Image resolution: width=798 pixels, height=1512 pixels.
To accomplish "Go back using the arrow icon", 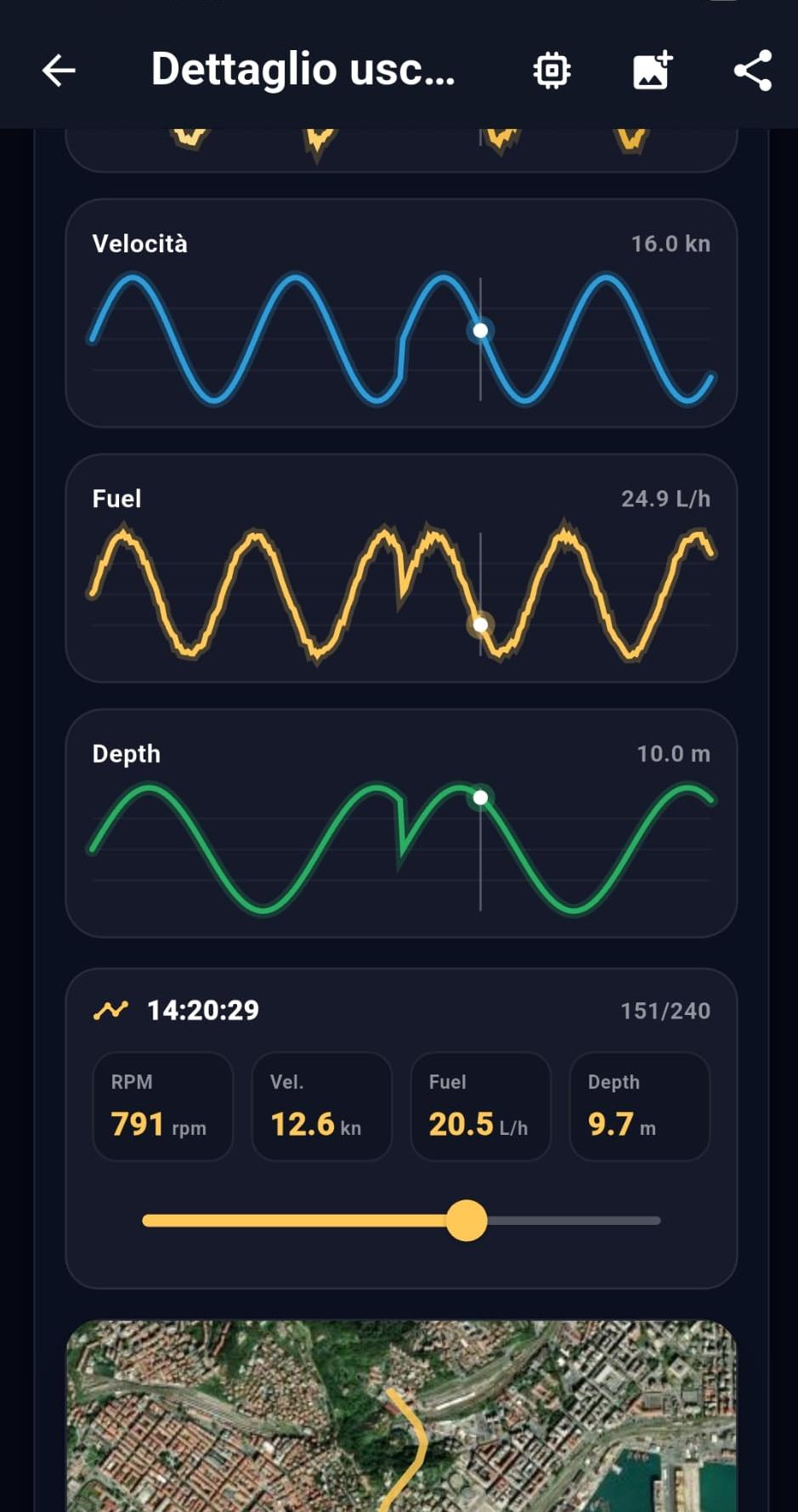I will (59, 70).
